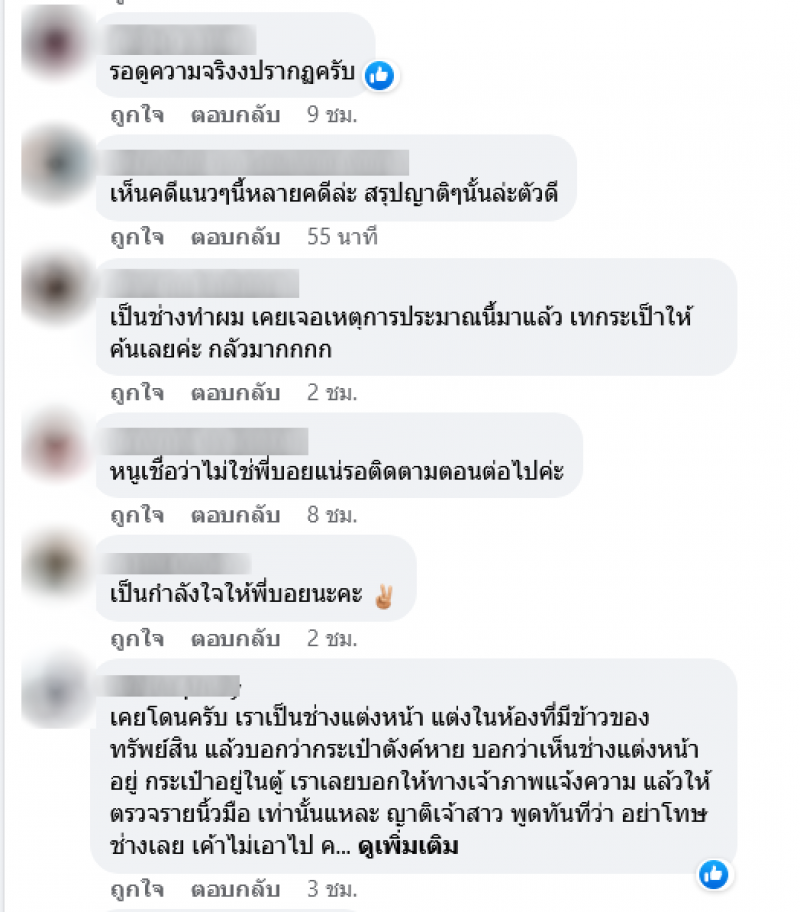Image resolution: width=800 pixels, height=912 pixels.
Task: Like the comment starting "เห็นคดีแนวๆนี้หลายคดี"
Action: click(x=137, y=238)
